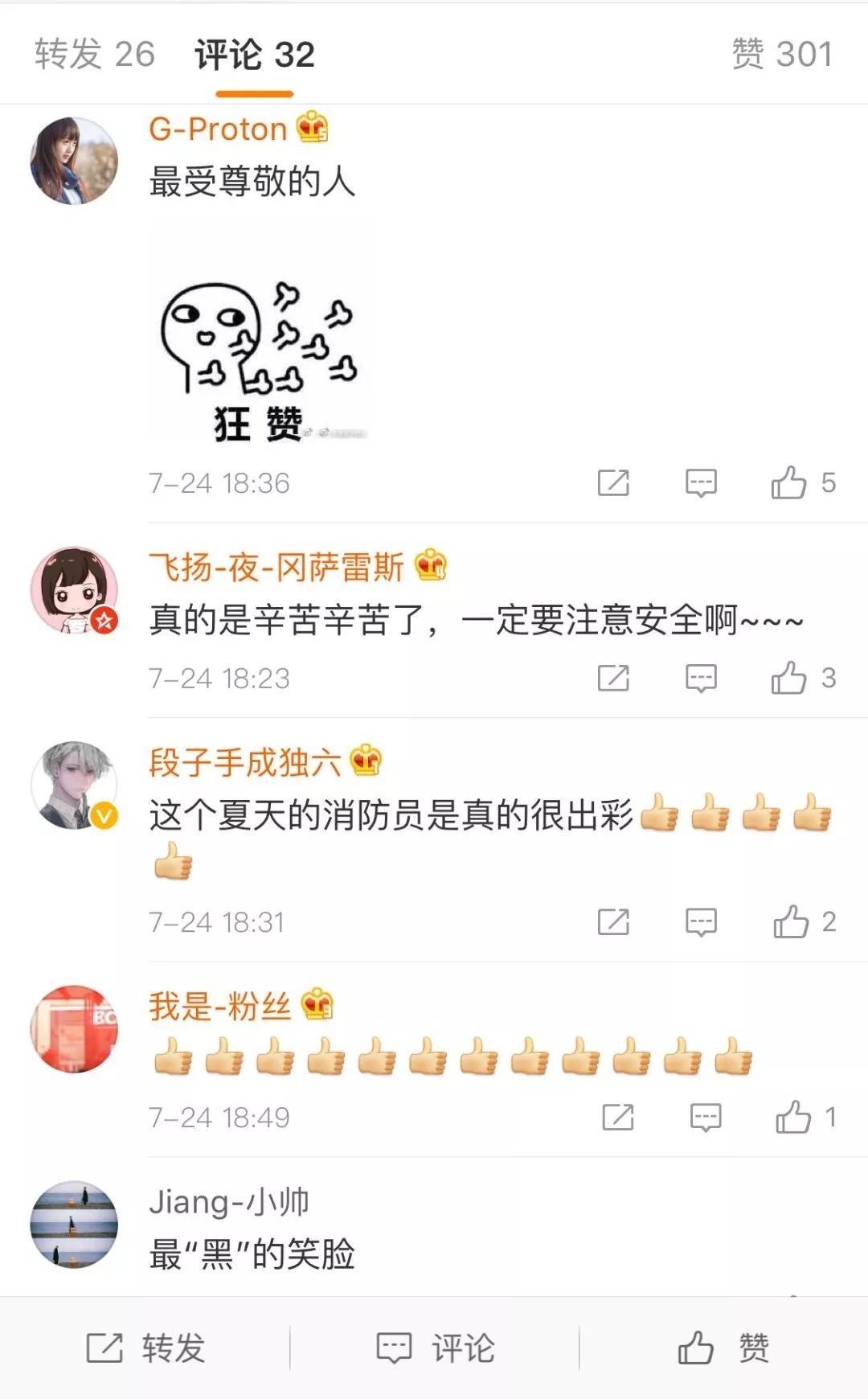Repost 段子手成独六's comment

tap(613, 921)
